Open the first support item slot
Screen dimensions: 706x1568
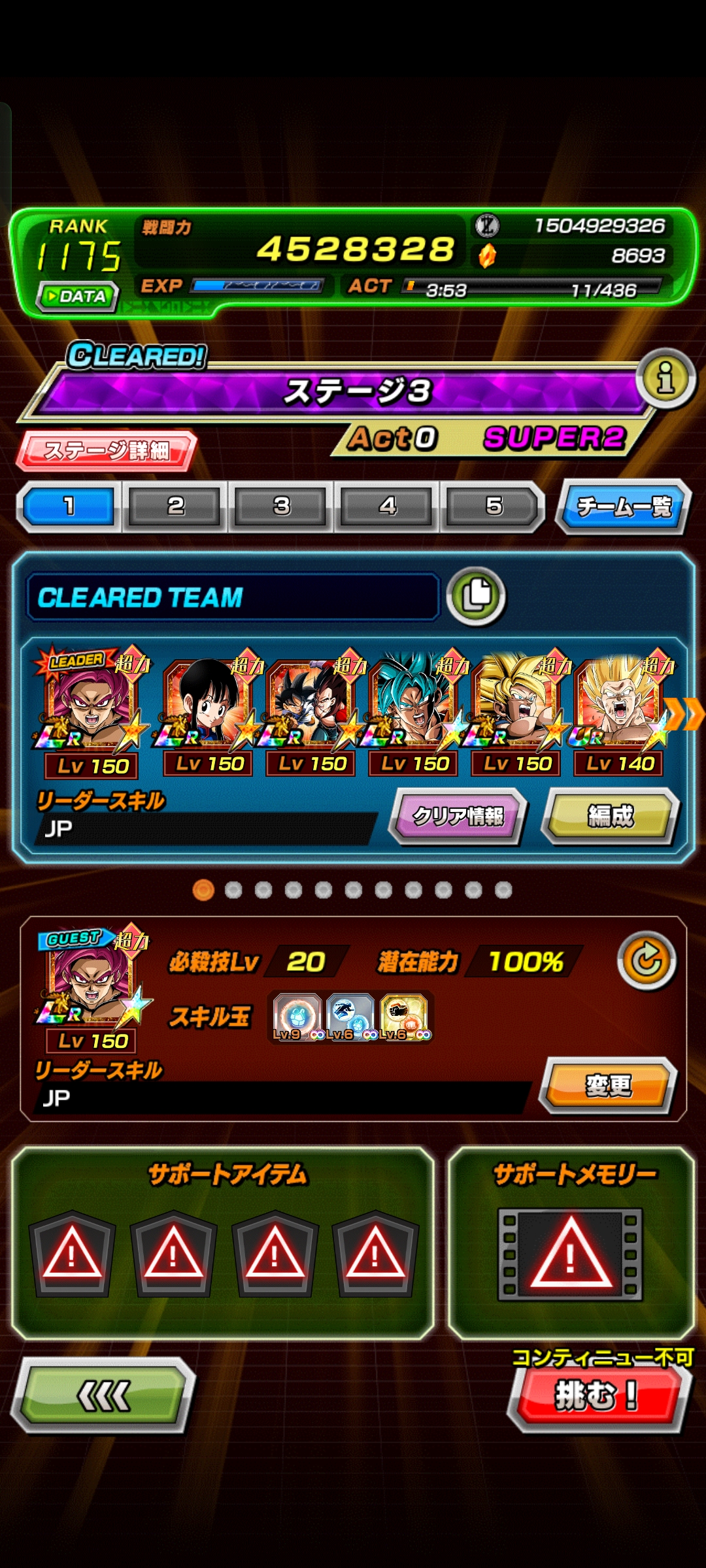click(72, 1253)
